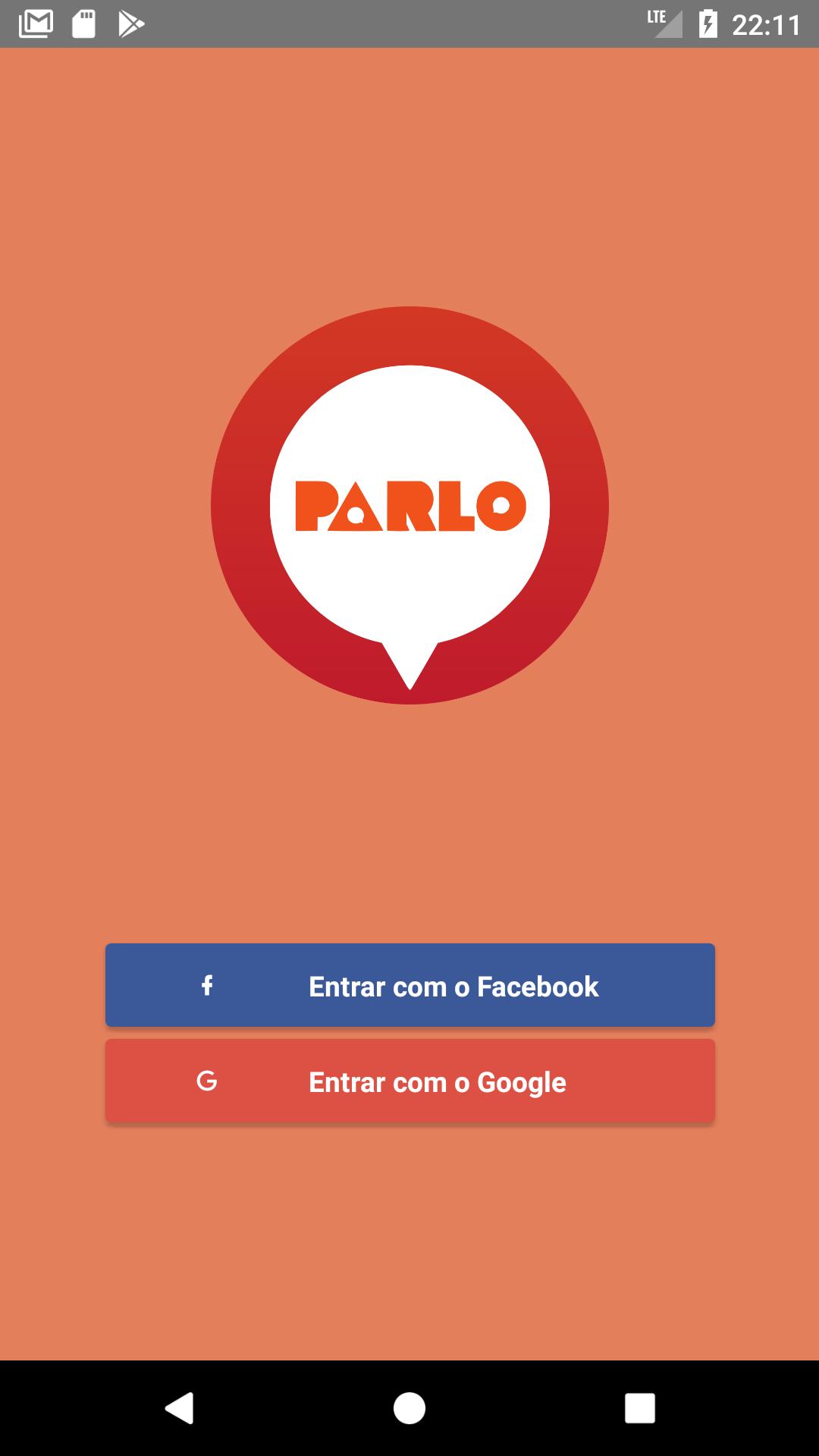Tap the Facebook 'f' icon on the login button

(x=206, y=986)
